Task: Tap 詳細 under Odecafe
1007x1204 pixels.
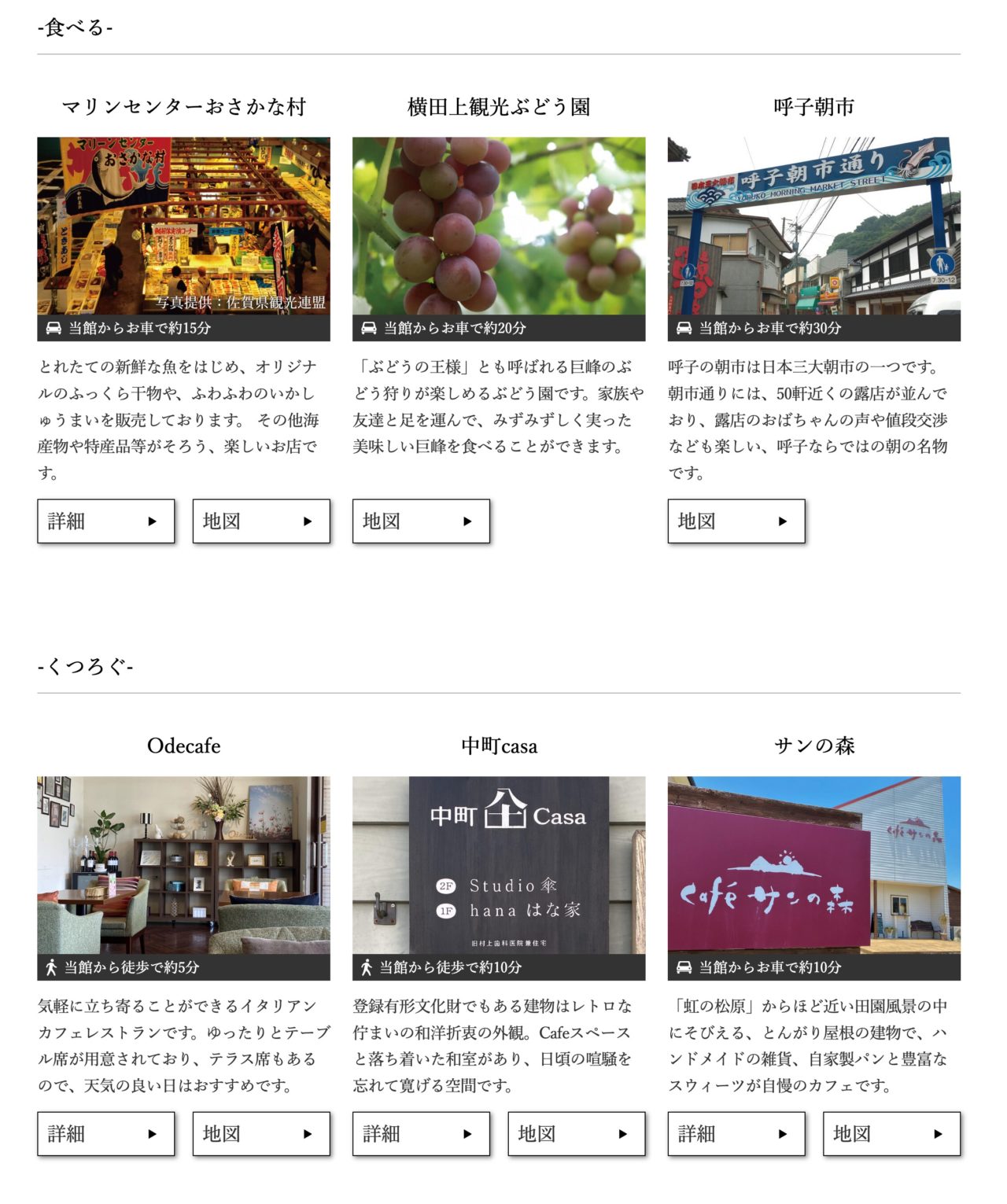Action: tap(105, 1133)
